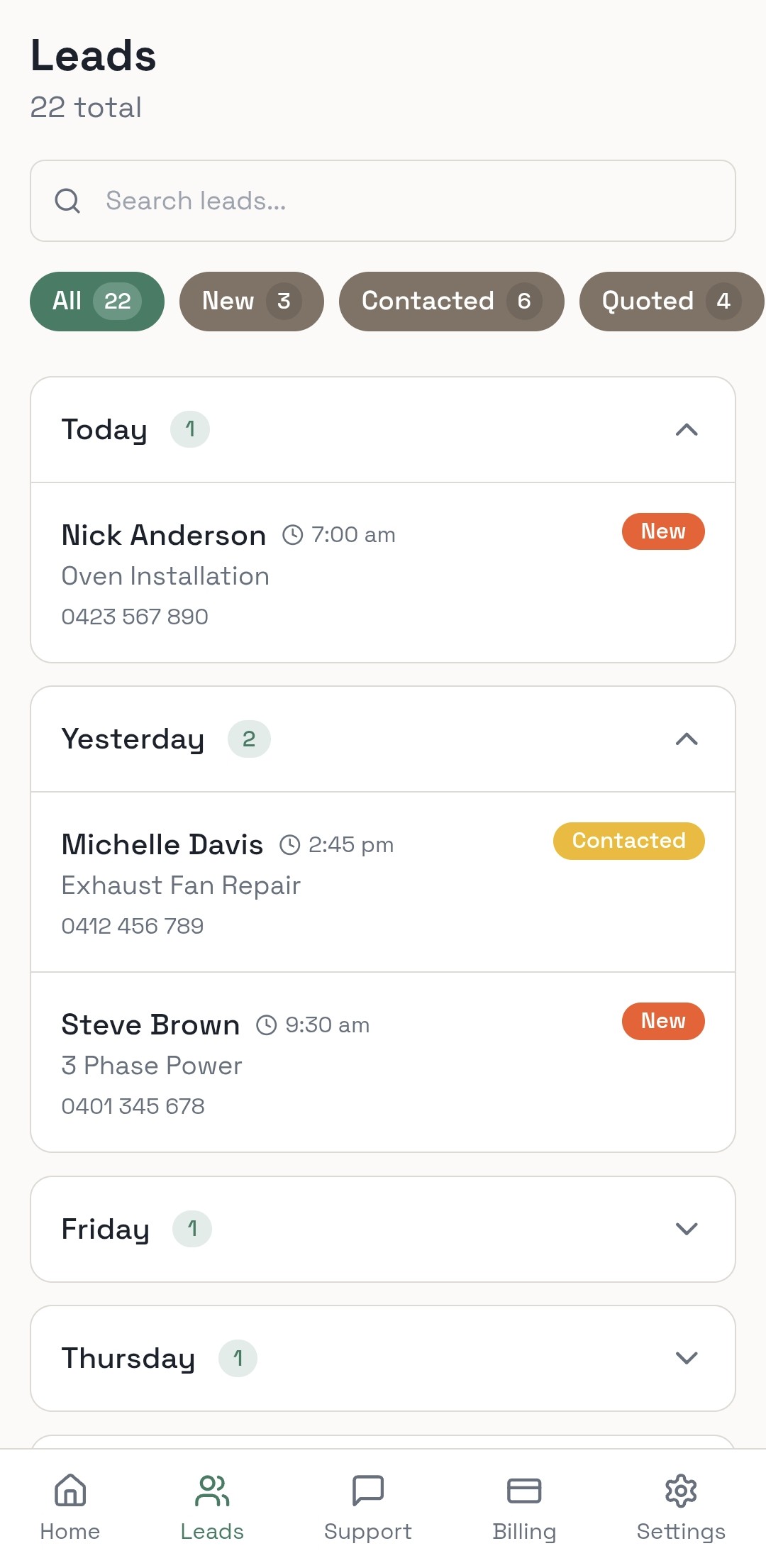Viewport: 766px width, 1568px height.
Task: Select the Leads people icon
Action: coord(213,1491)
